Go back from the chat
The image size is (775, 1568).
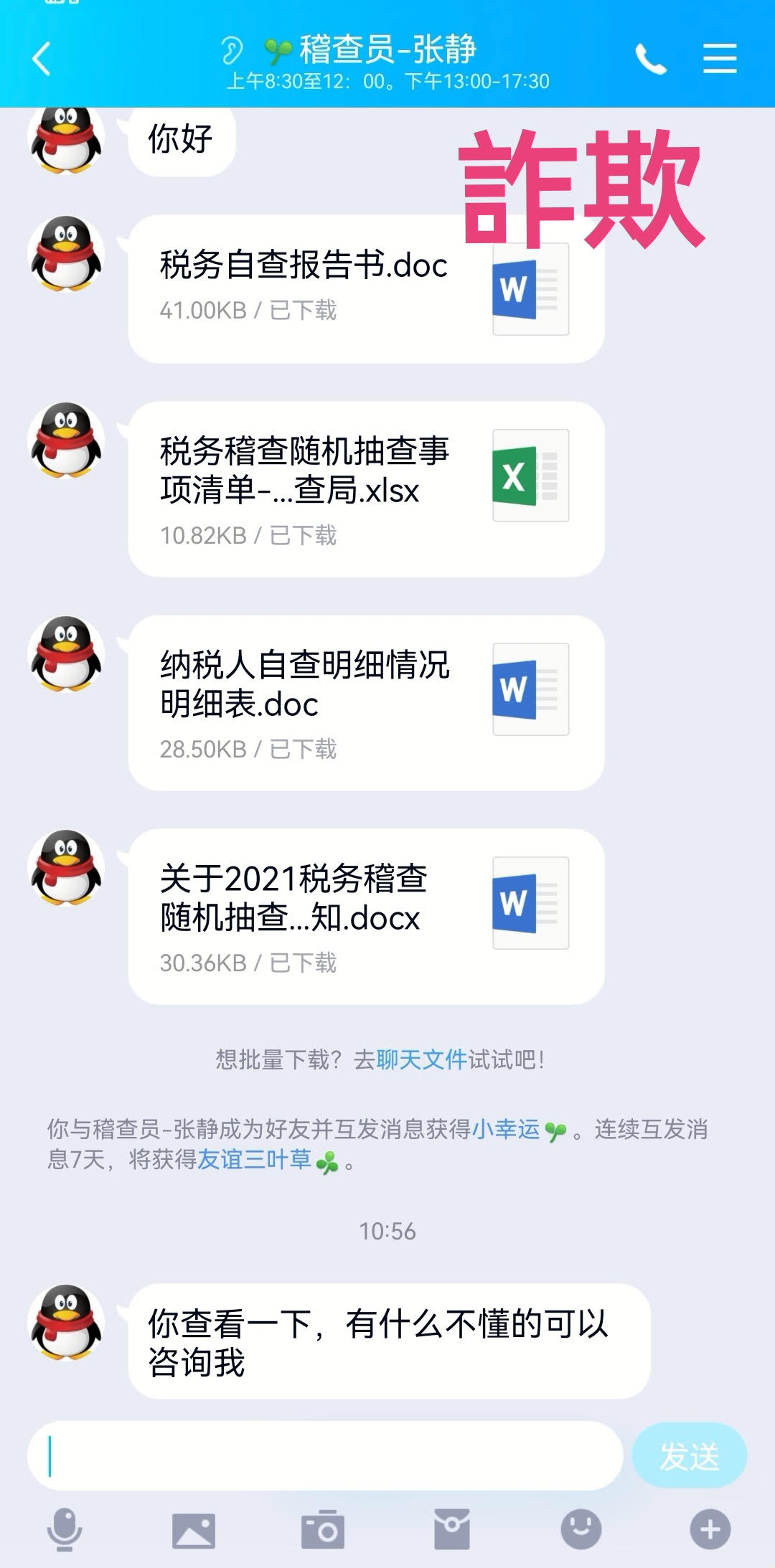point(42,59)
